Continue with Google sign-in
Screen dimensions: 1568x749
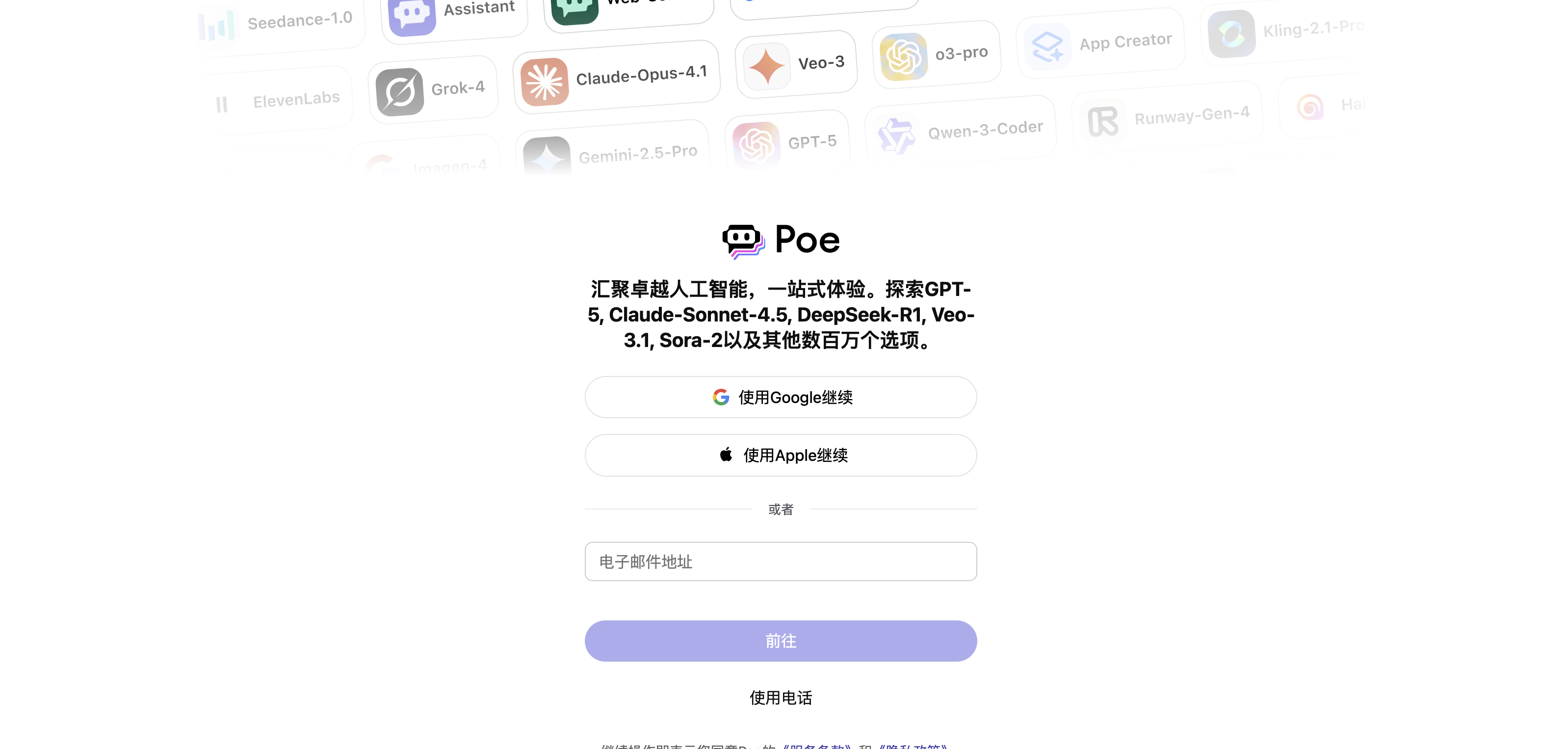point(781,397)
